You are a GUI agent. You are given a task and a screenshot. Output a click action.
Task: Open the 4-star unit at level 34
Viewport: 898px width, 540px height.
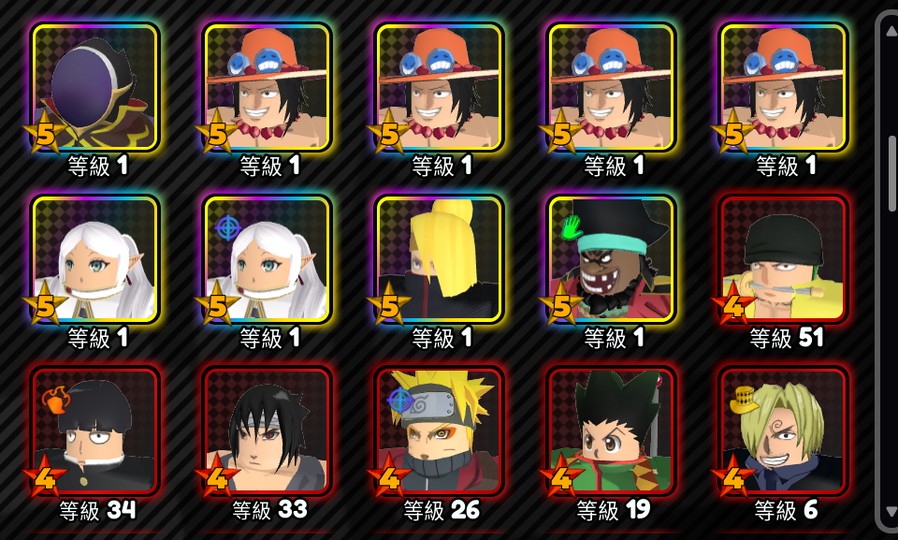tap(96, 432)
